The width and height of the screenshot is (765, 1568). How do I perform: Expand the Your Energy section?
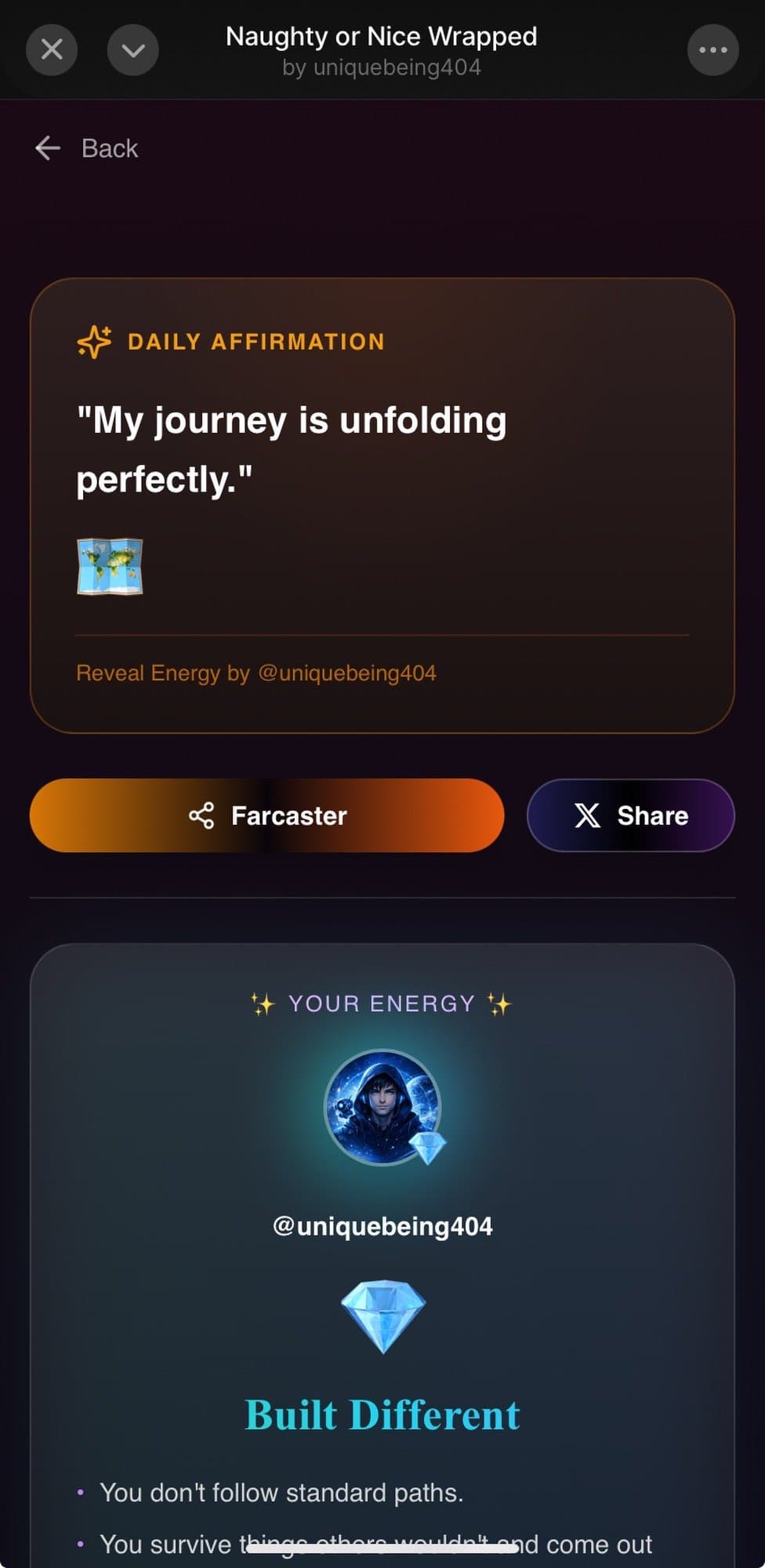[382, 1004]
